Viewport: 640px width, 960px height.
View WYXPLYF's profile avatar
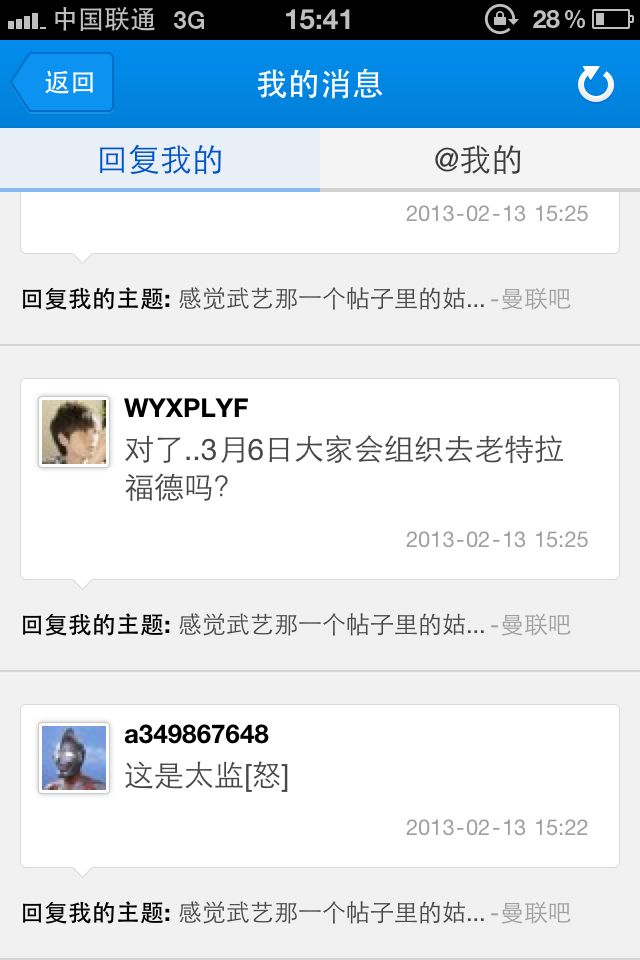pyautogui.click(x=74, y=432)
